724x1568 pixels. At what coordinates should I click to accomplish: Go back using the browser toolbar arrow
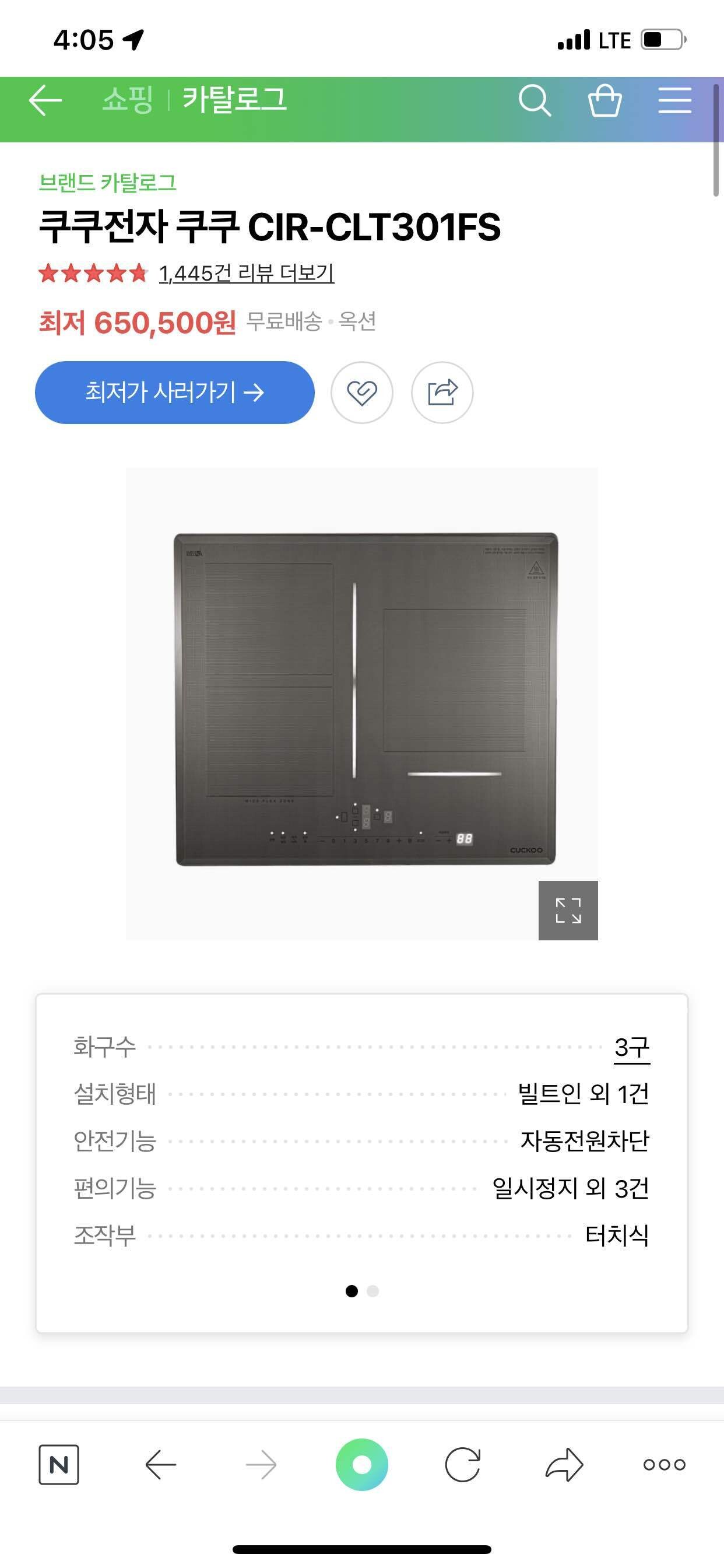tap(161, 1464)
